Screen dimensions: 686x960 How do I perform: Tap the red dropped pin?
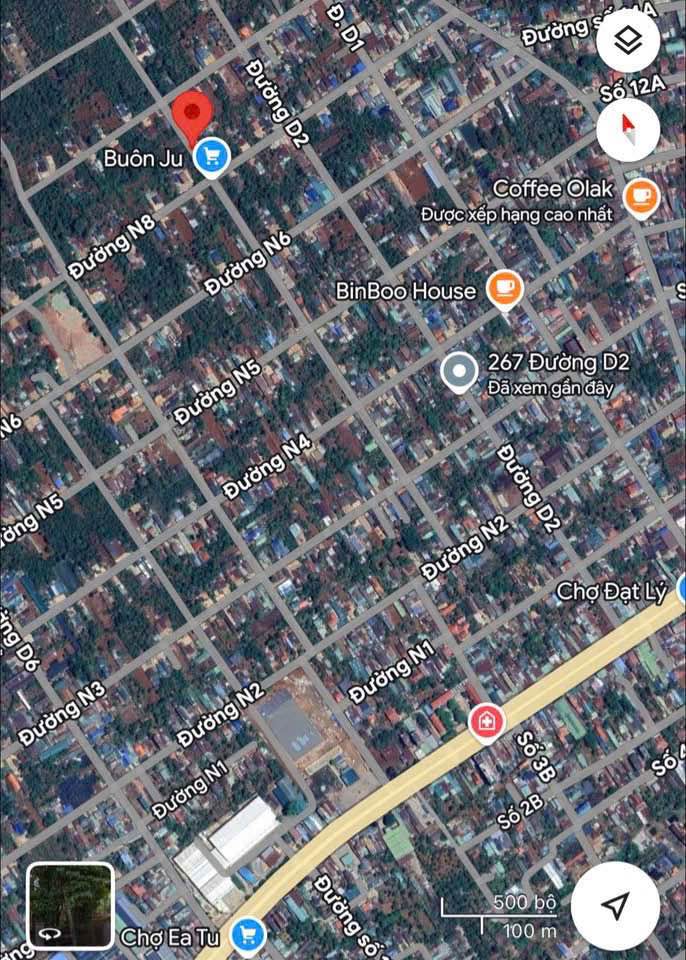coord(193,118)
